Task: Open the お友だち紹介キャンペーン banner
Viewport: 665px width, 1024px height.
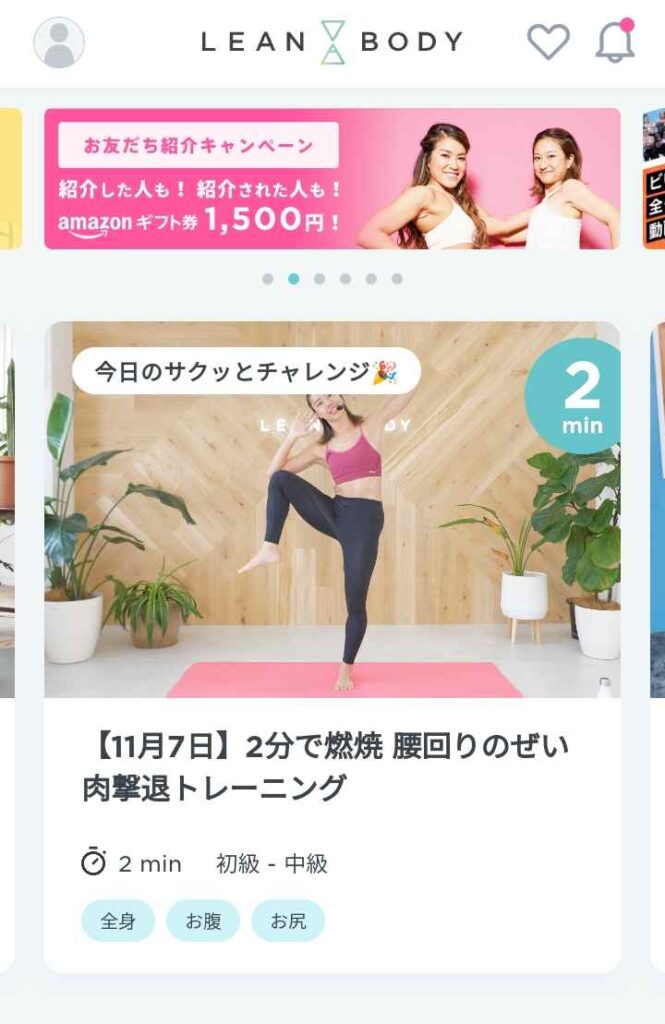Action: pos(332,179)
